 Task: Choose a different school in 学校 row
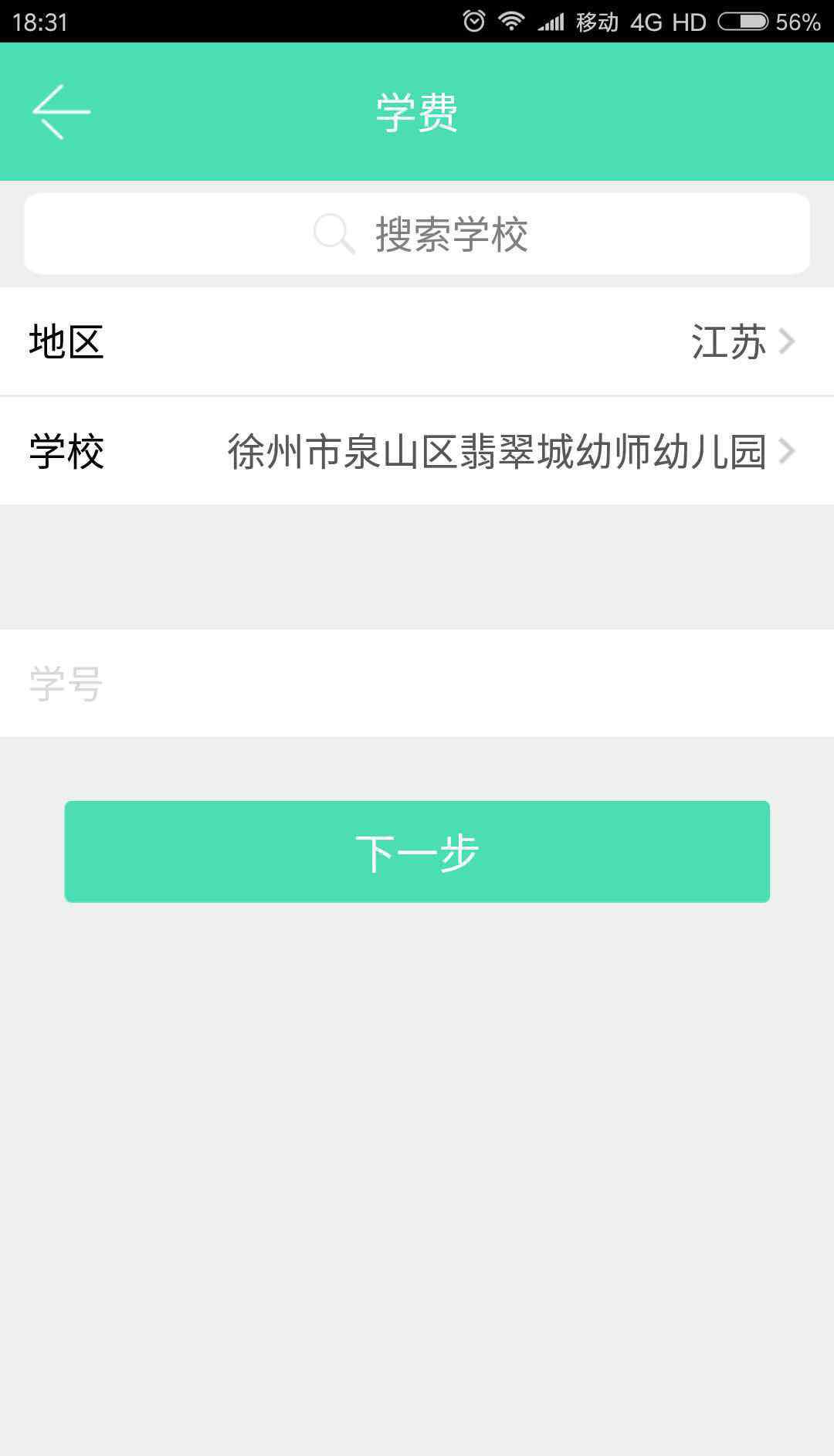click(x=417, y=451)
